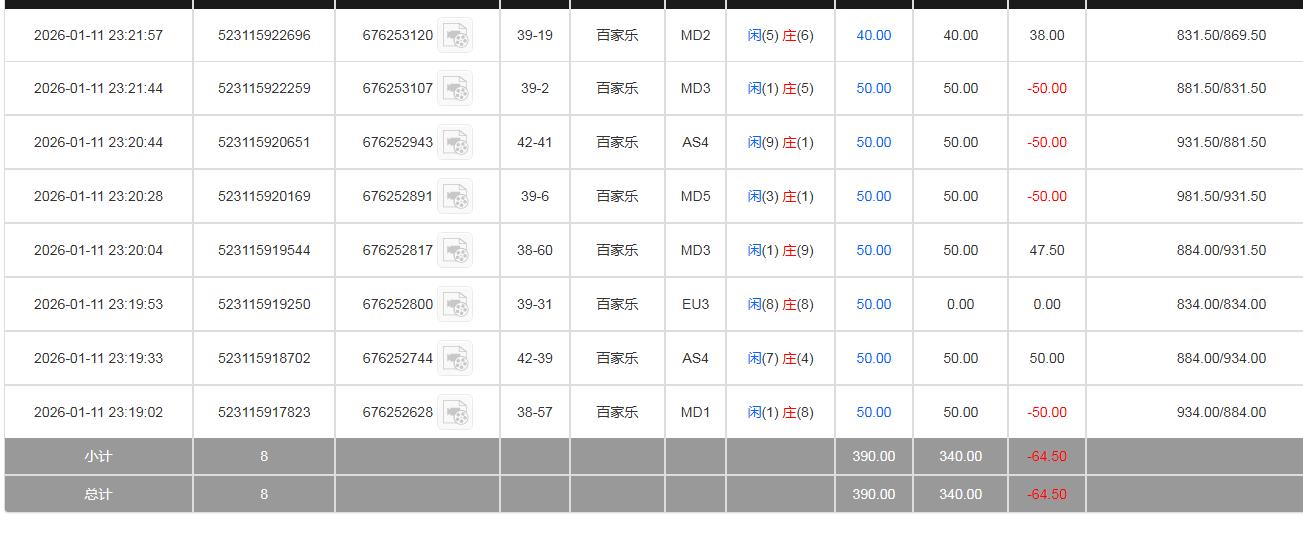Play the replay icon beside 676252817
The image size is (1303, 545).
coord(455,251)
